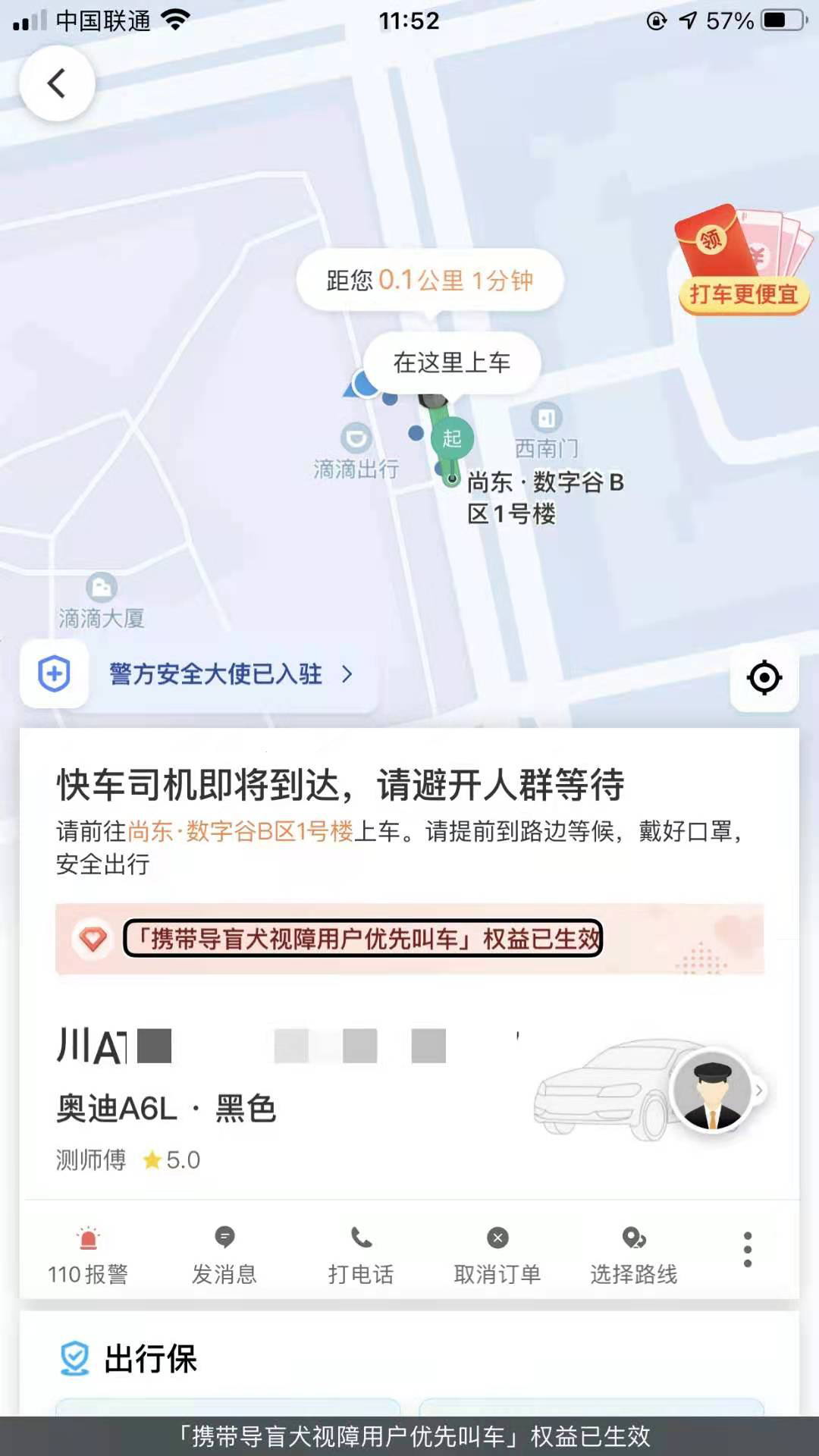Tap the crosshair icon to recenter map

(x=764, y=677)
